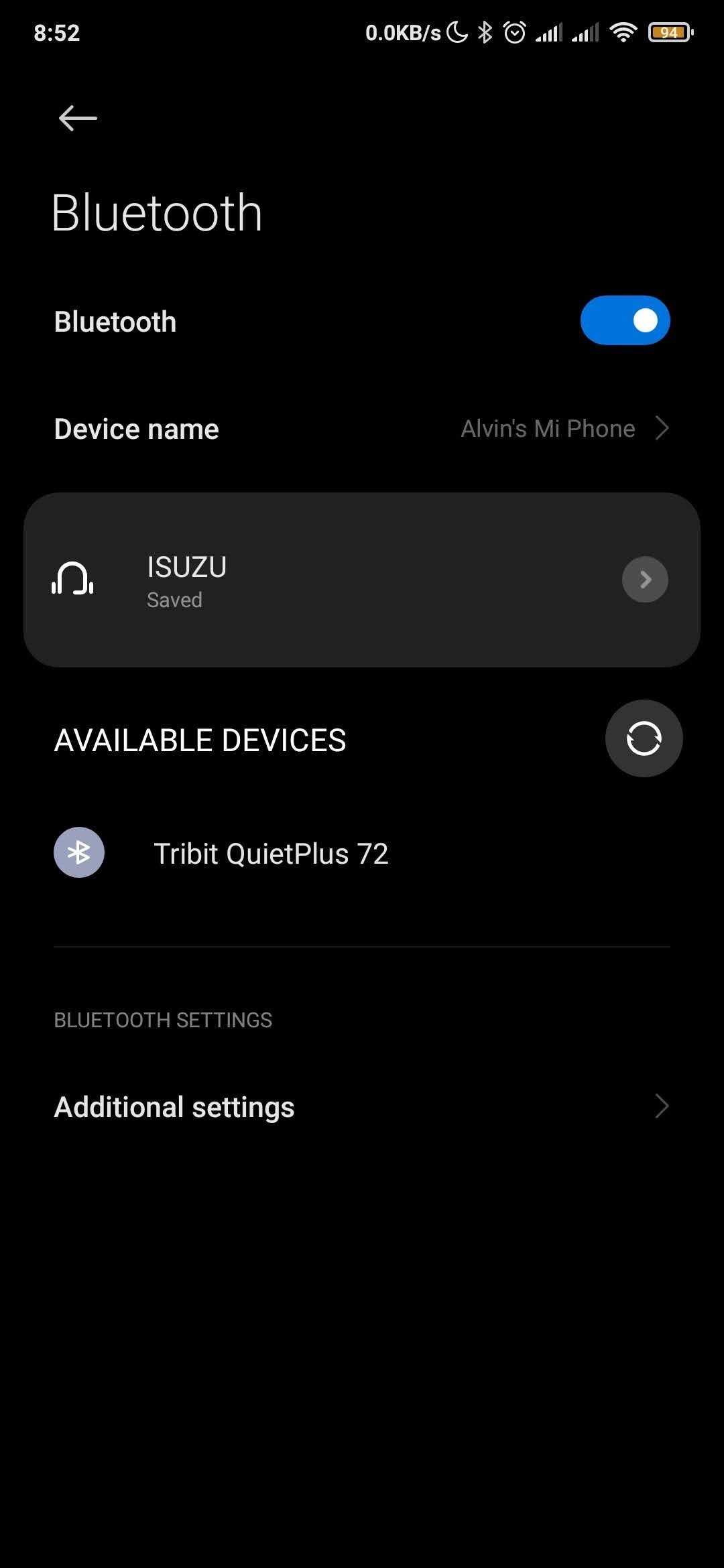Select the Bluetooth Settings section header
Image resolution: width=724 pixels, height=1568 pixels.
coord(162,1019)
